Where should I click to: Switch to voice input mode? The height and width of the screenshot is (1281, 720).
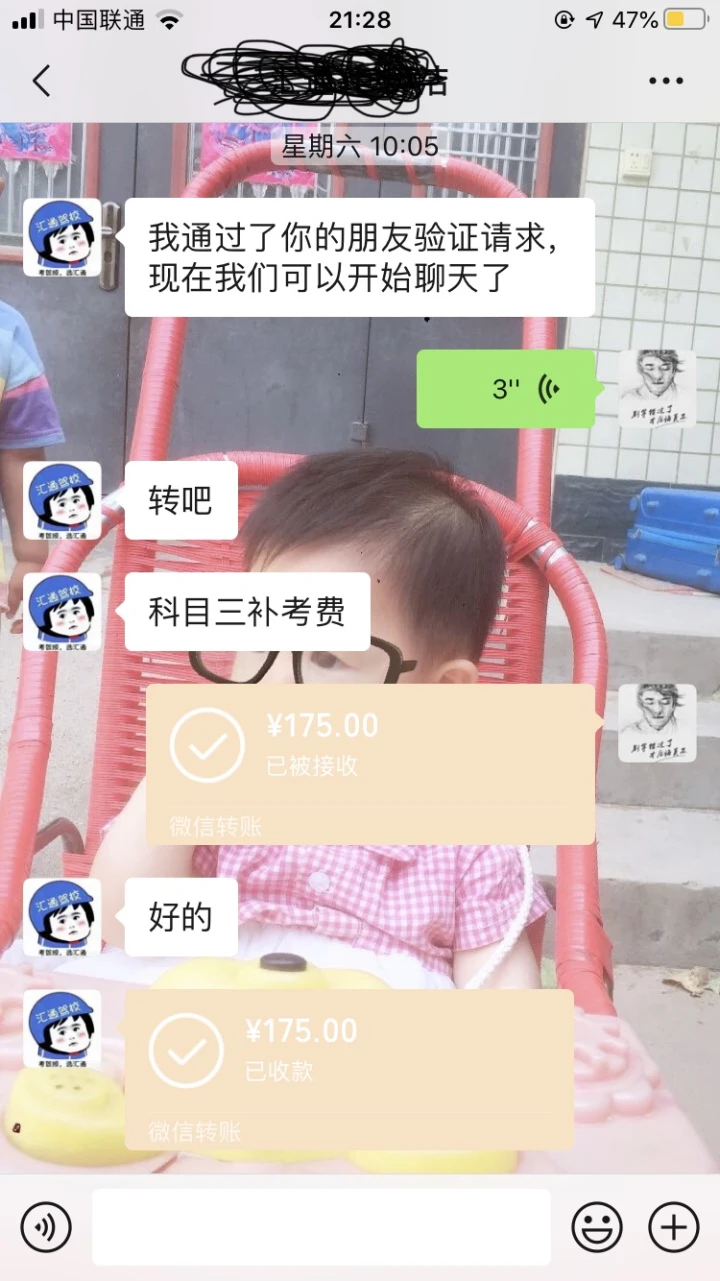[46, 1226]
